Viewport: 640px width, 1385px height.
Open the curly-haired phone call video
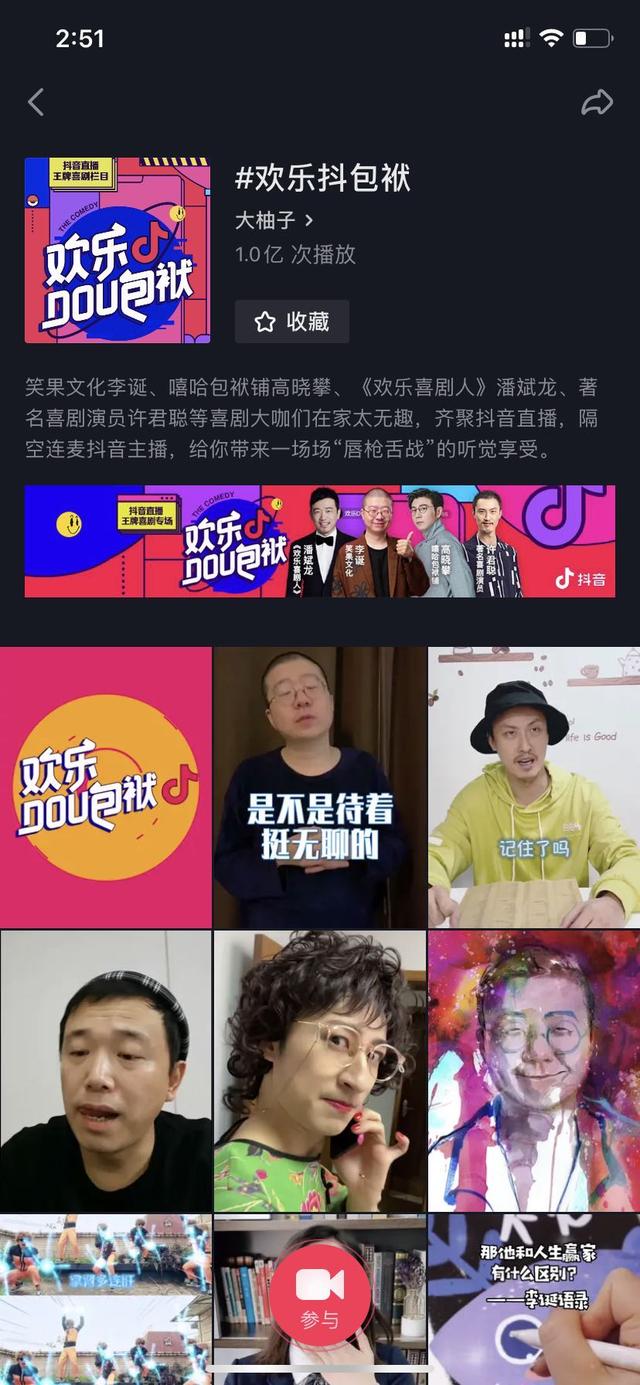pos(320,1071)
